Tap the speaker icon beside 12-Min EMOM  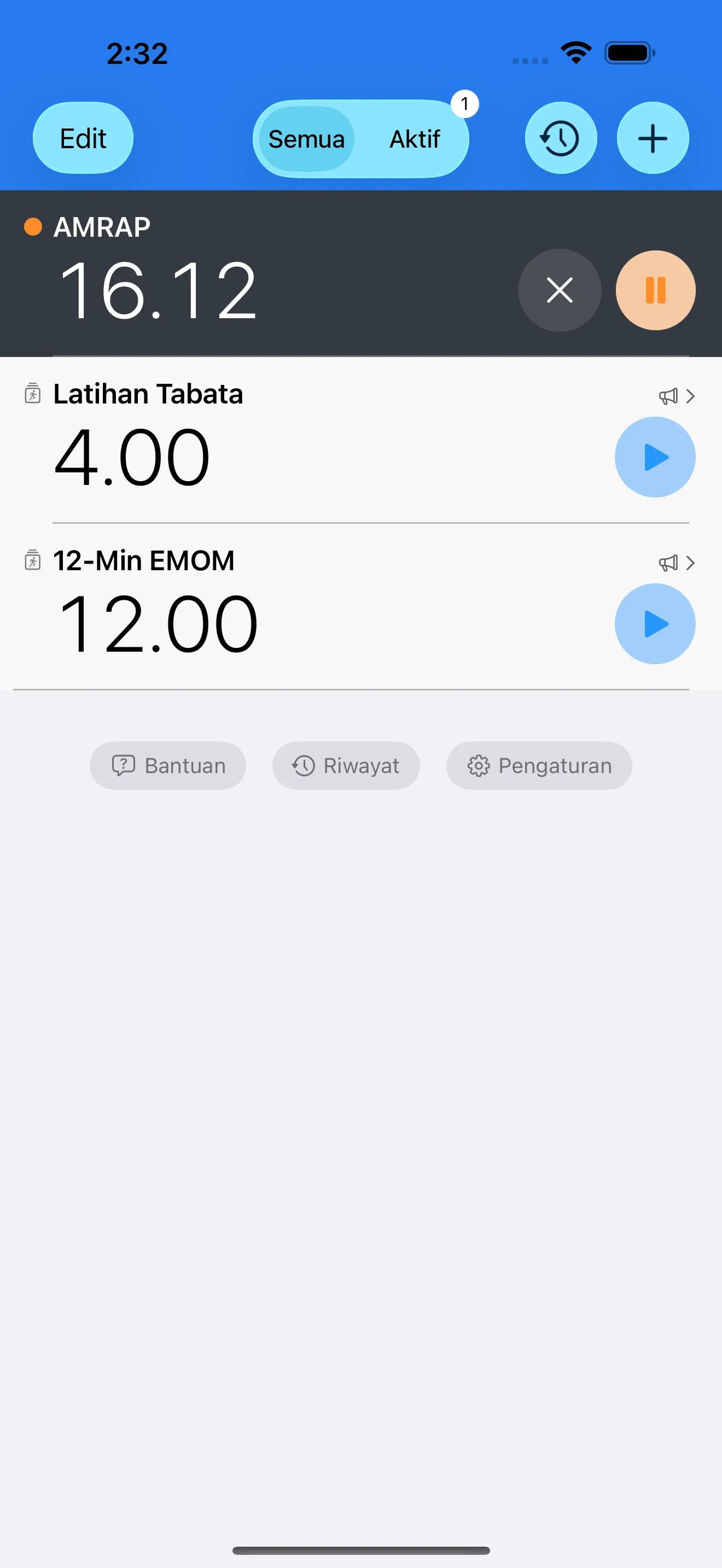[668, 563]
